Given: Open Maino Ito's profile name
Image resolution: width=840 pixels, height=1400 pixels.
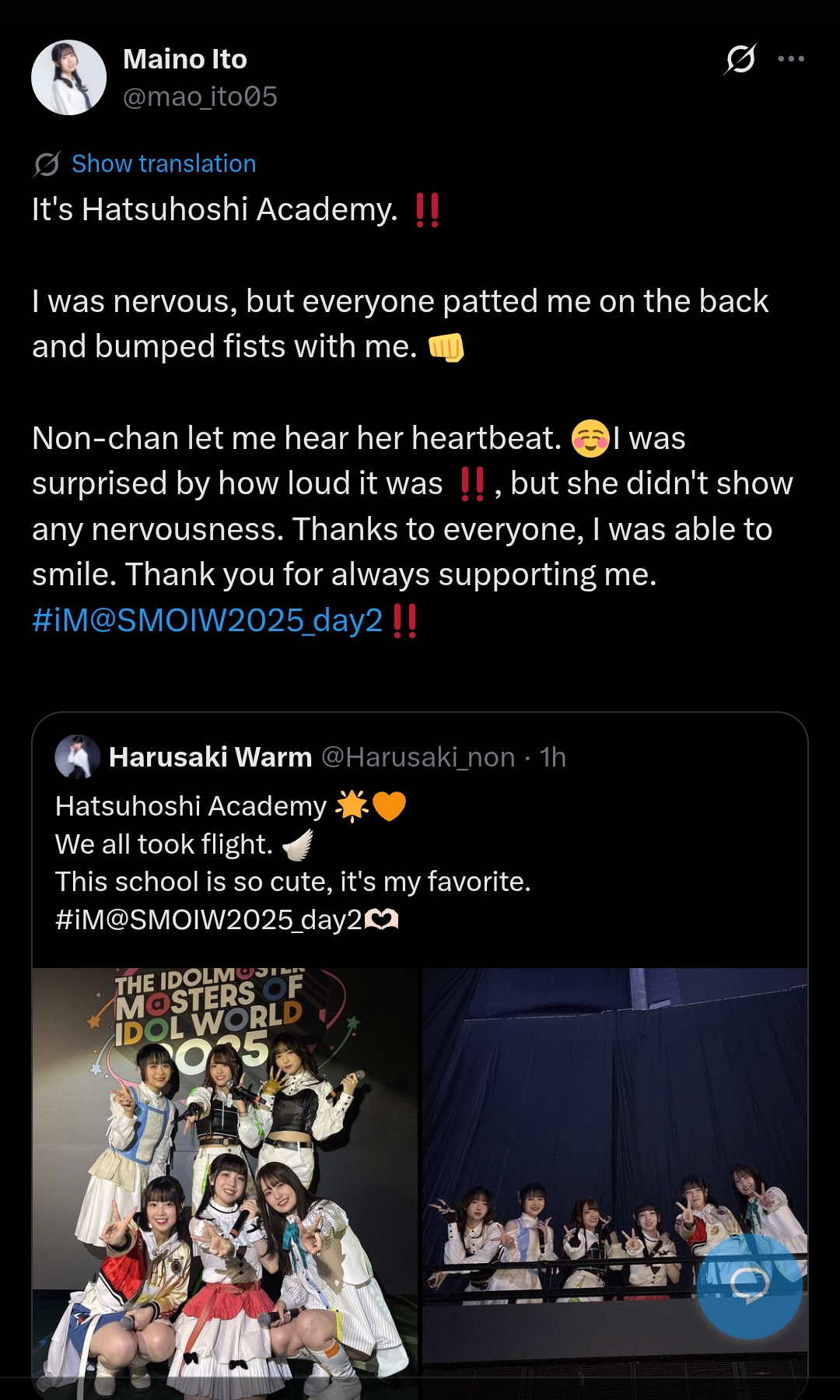Looking at the screenshot, I should (x=185, y=59).
